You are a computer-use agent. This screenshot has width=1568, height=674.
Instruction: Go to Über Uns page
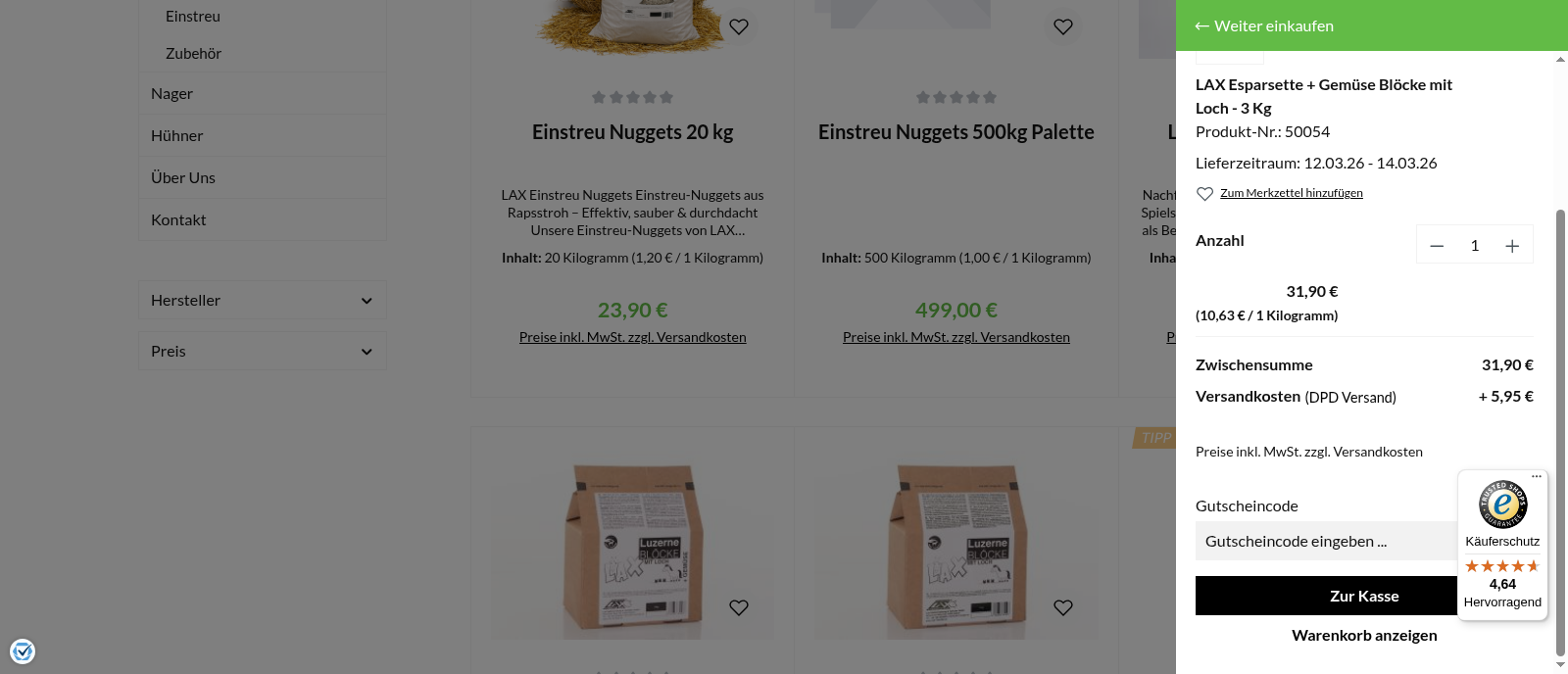(183, 178)
